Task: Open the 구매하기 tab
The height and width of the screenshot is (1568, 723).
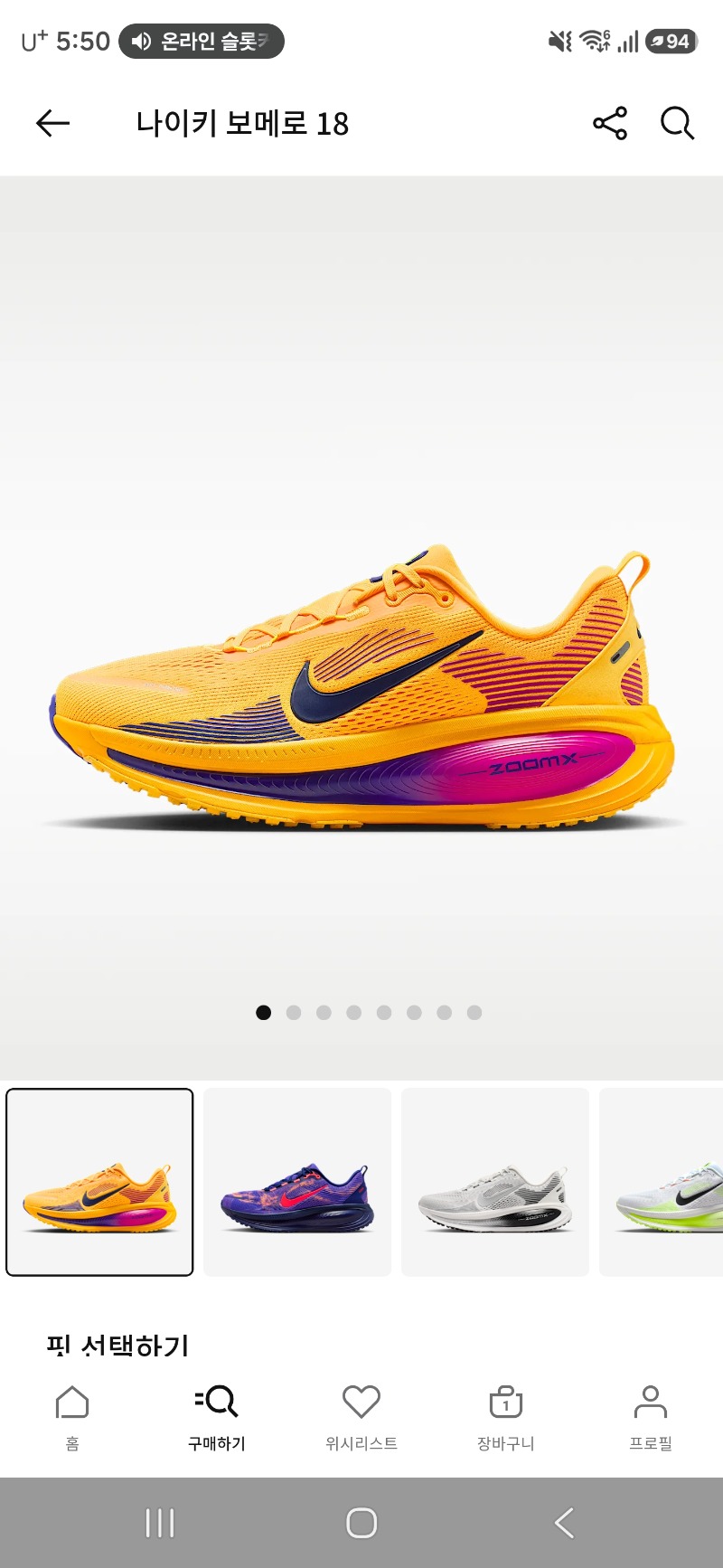Action: point(217,1417)
